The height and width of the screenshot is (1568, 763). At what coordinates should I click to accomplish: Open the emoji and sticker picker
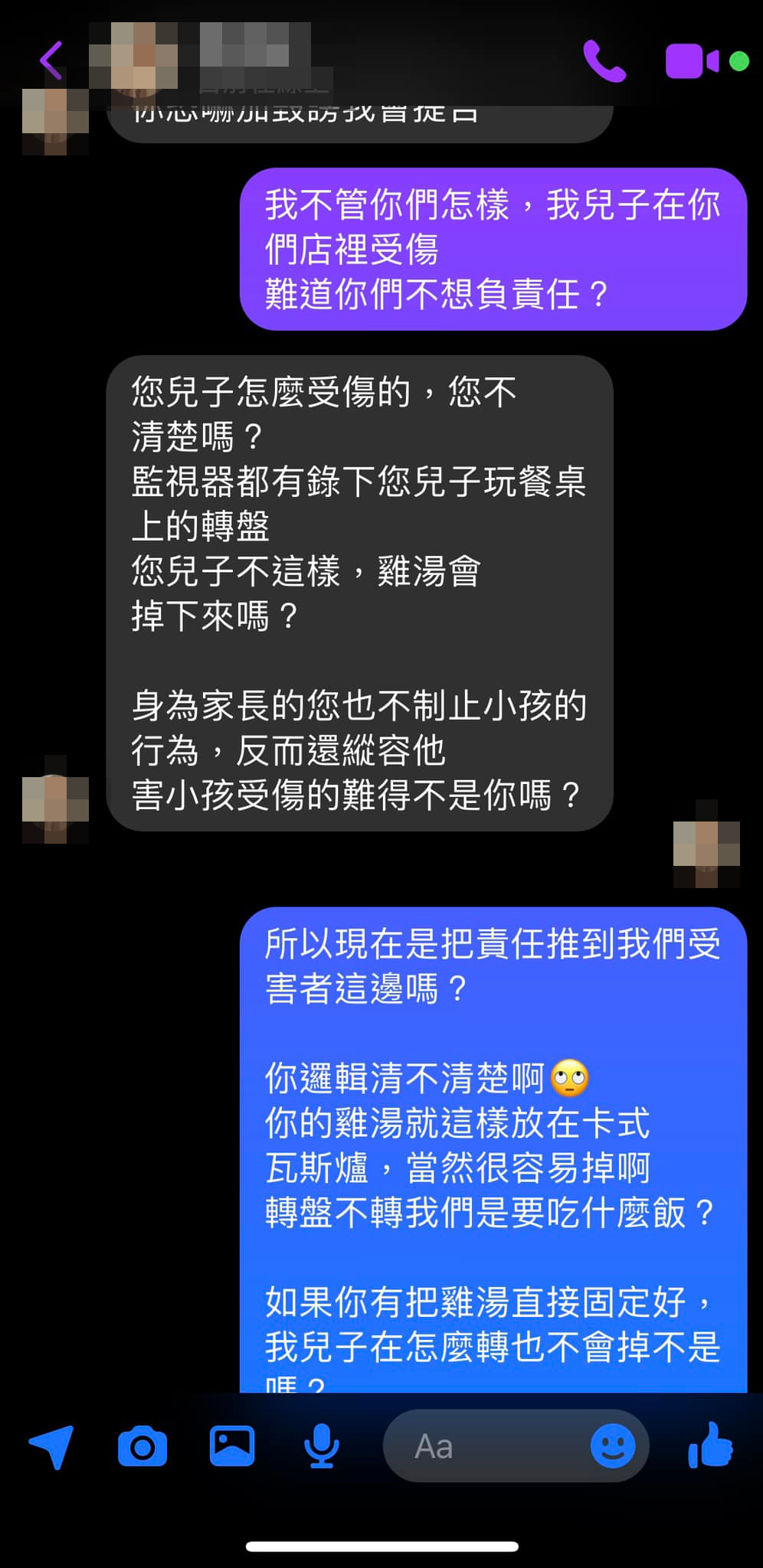click(x=613, y=1445)
